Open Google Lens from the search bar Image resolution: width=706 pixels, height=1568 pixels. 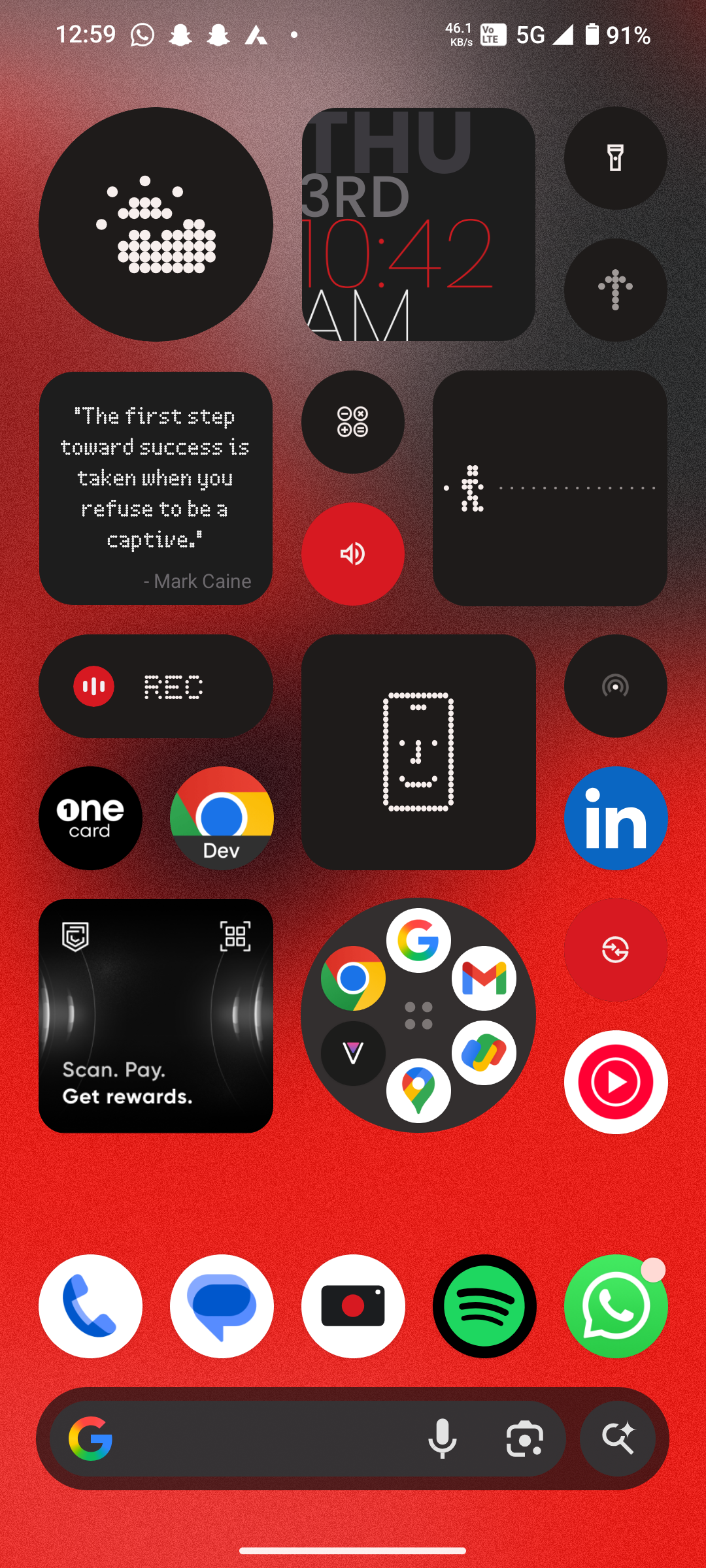(524, 1439)
